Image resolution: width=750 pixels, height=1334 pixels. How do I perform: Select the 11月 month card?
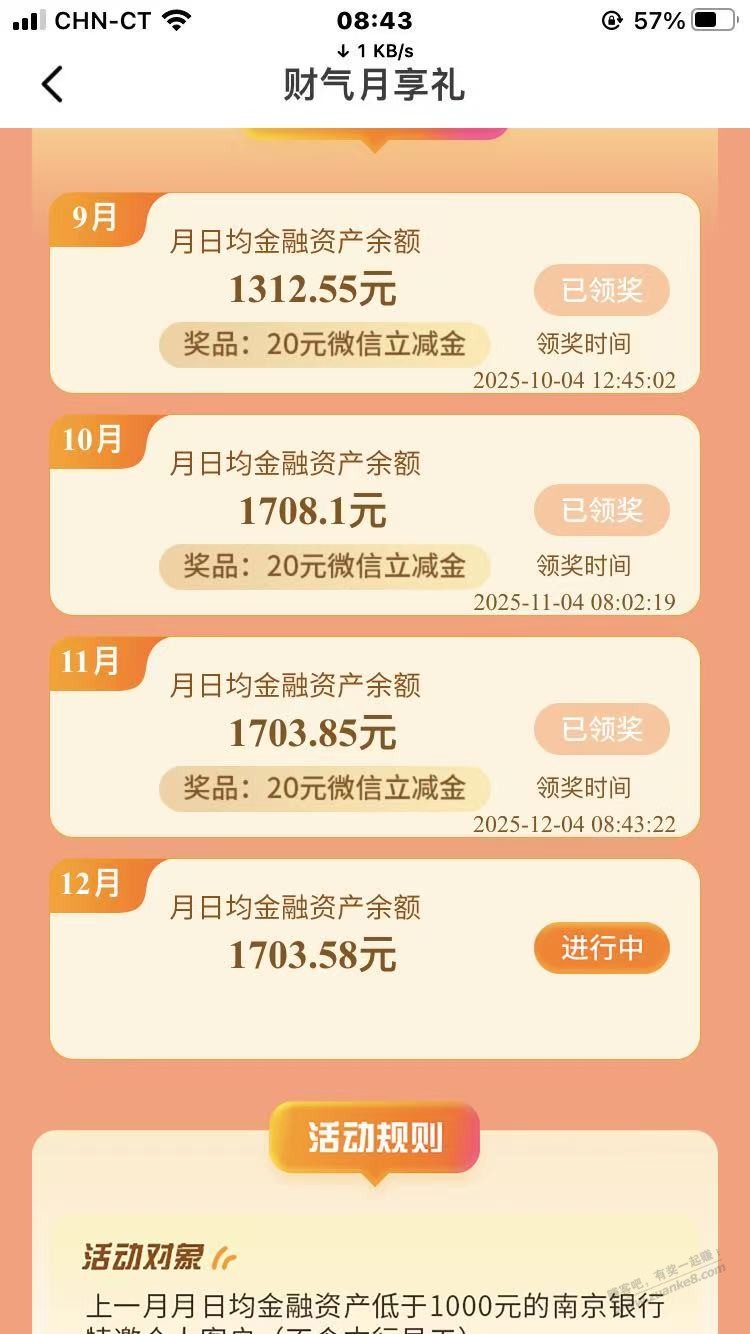click(375, 737)
